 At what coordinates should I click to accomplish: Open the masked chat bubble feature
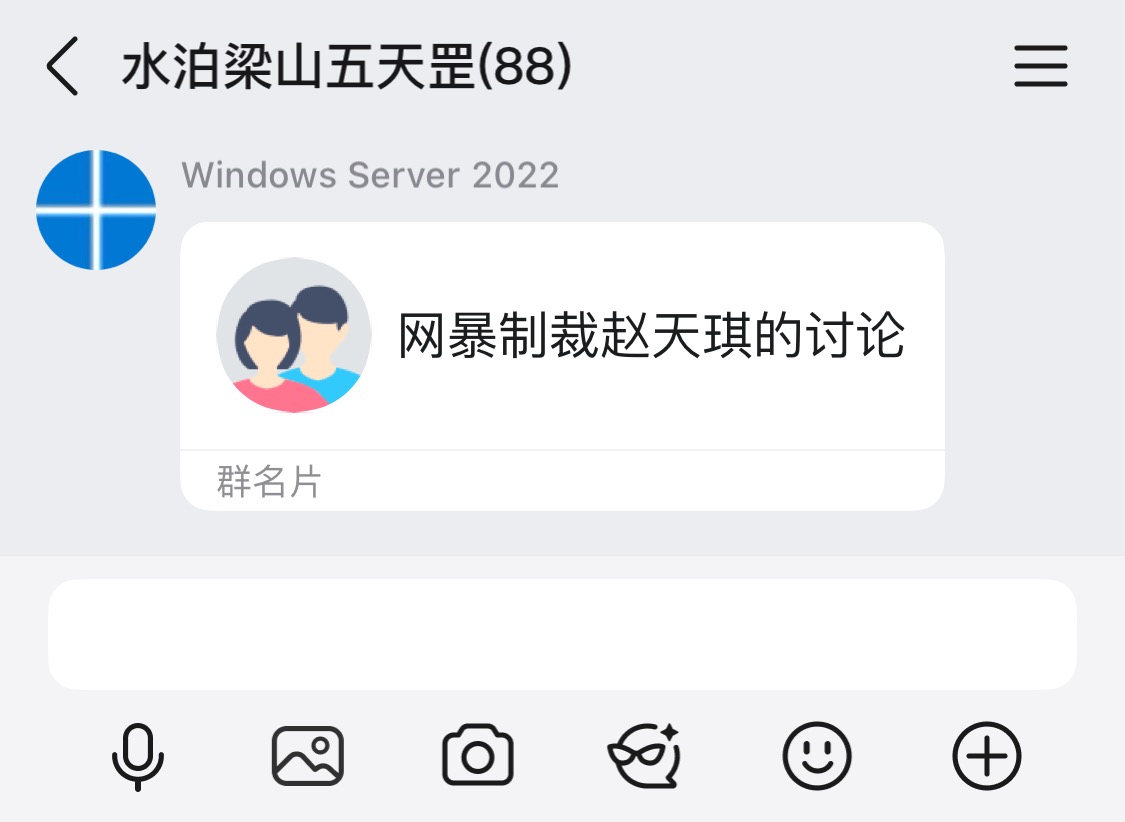pos(646,756)
